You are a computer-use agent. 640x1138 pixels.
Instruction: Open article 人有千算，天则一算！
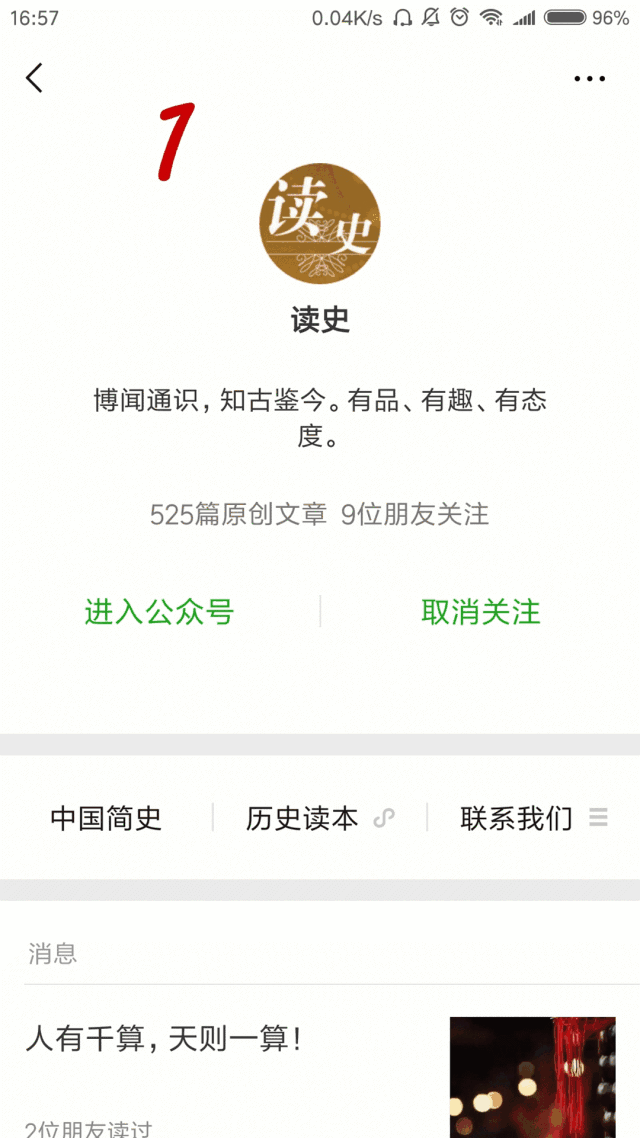point(164,1040)
